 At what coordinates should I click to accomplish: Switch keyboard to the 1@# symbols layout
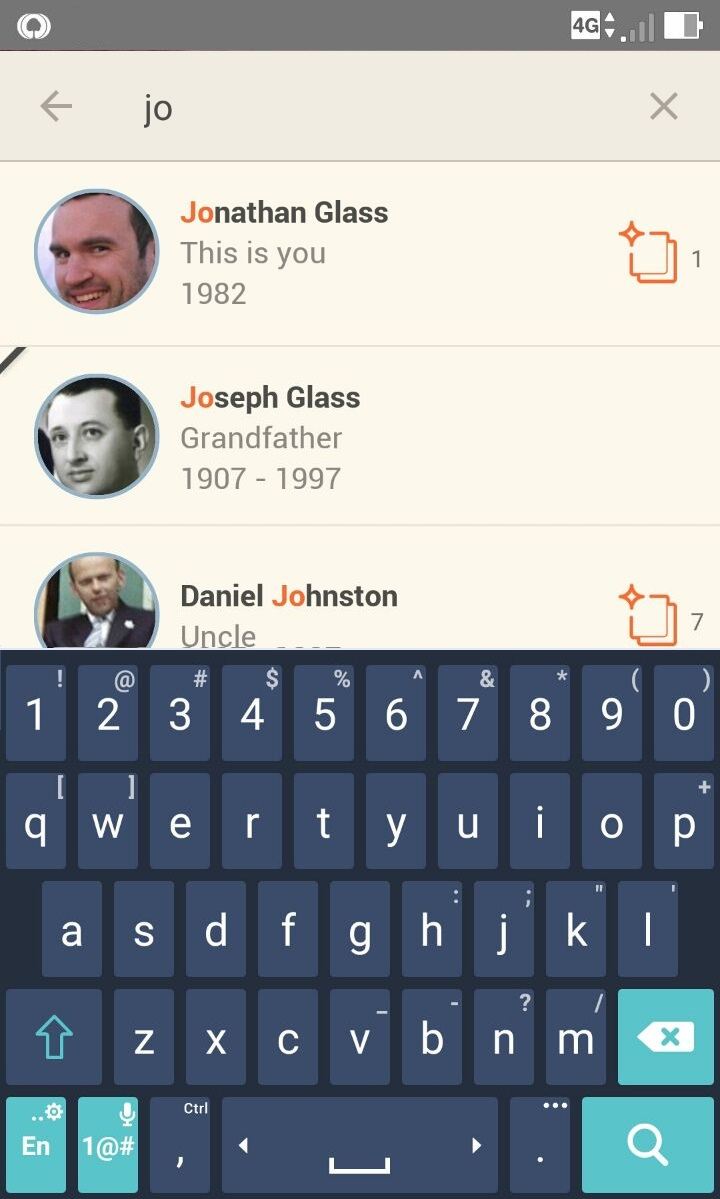point(108,1144)
